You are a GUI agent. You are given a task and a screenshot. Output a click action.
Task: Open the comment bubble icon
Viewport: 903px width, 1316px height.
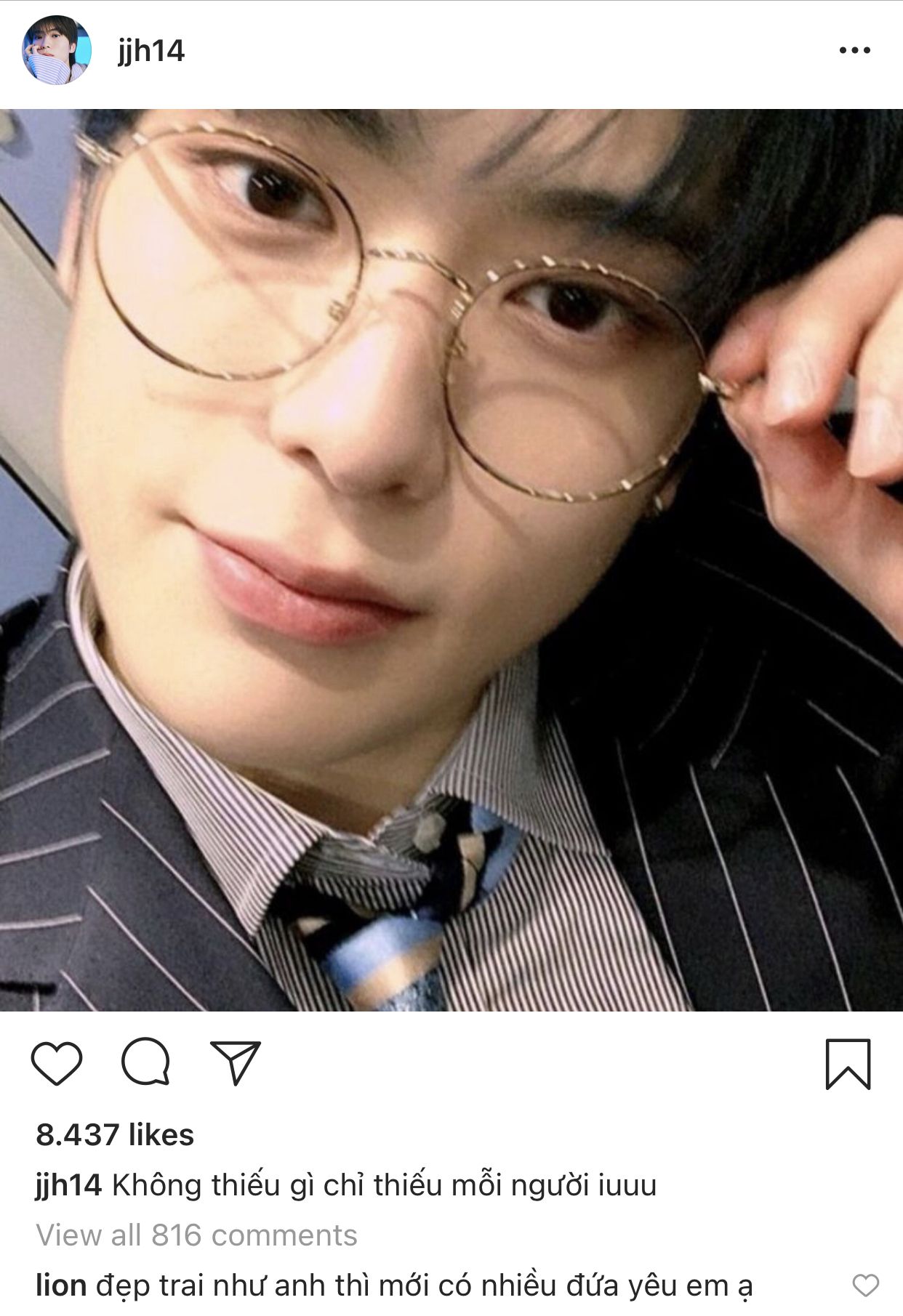145,1062
